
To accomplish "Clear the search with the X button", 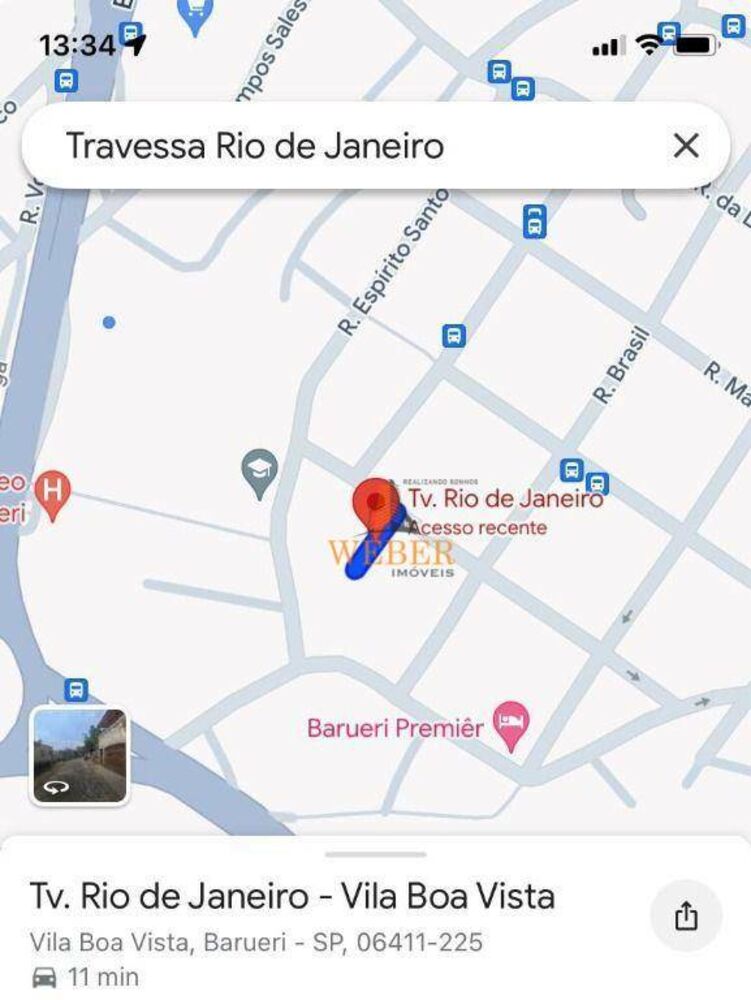I will point(686,146).
